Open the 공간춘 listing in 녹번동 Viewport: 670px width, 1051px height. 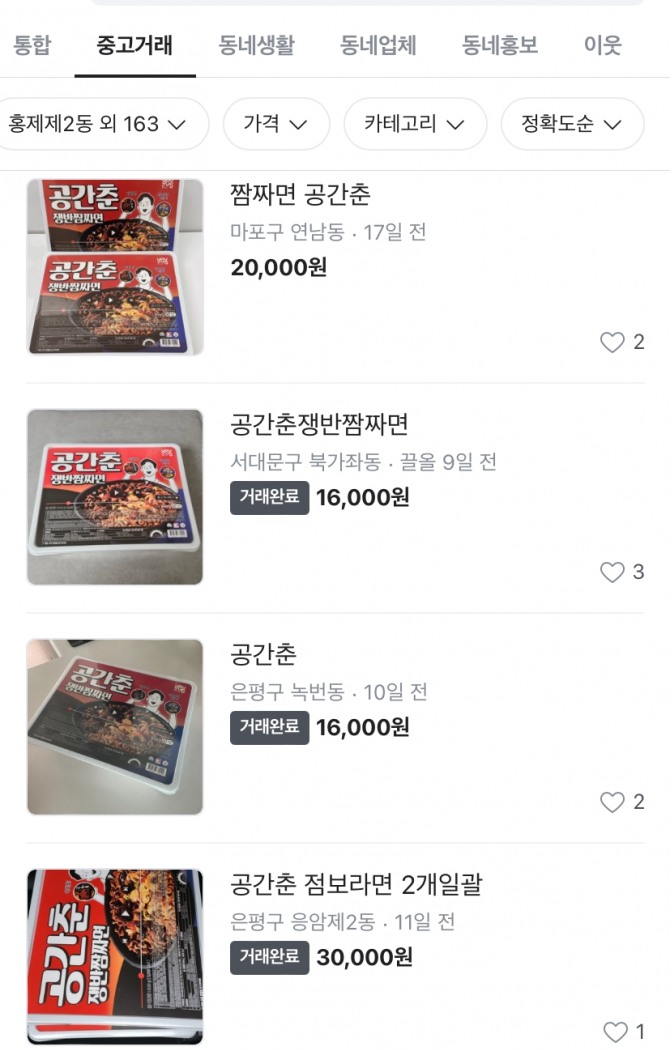(263, 655)
